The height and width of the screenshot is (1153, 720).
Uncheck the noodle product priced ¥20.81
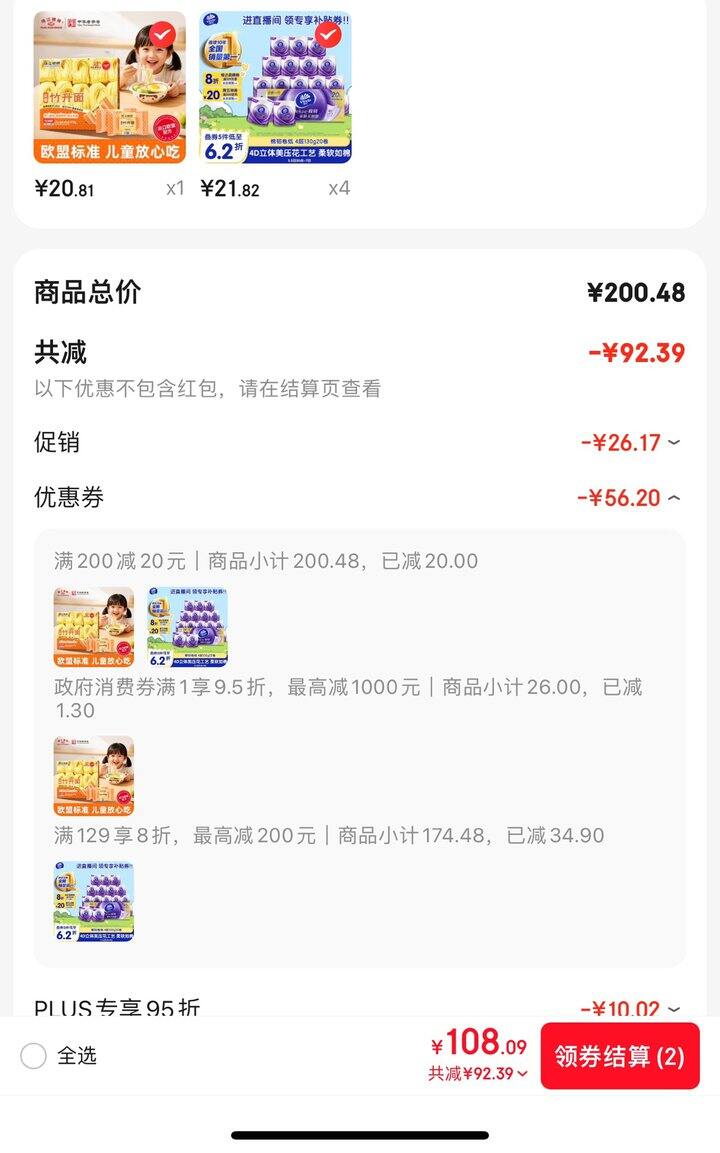click(x=163, y=35)
